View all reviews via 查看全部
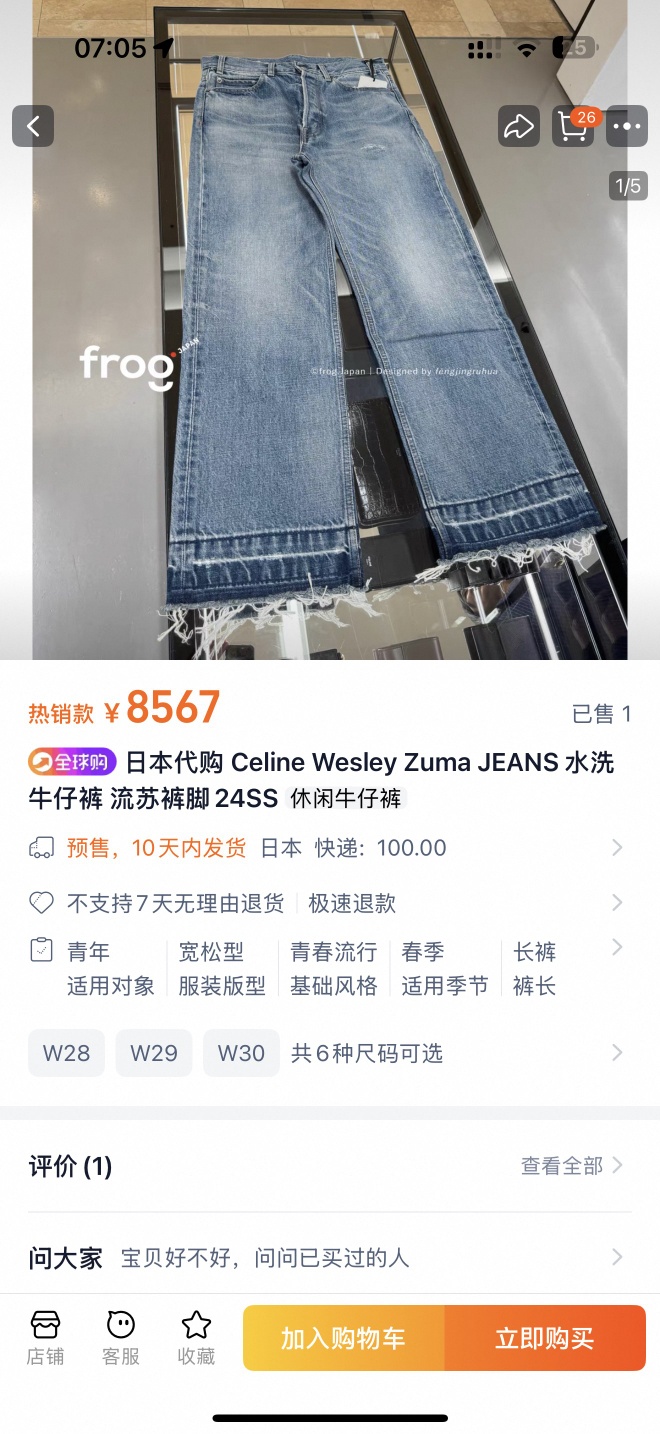This screenshot has width=660, height=1434. [571, 1165]
